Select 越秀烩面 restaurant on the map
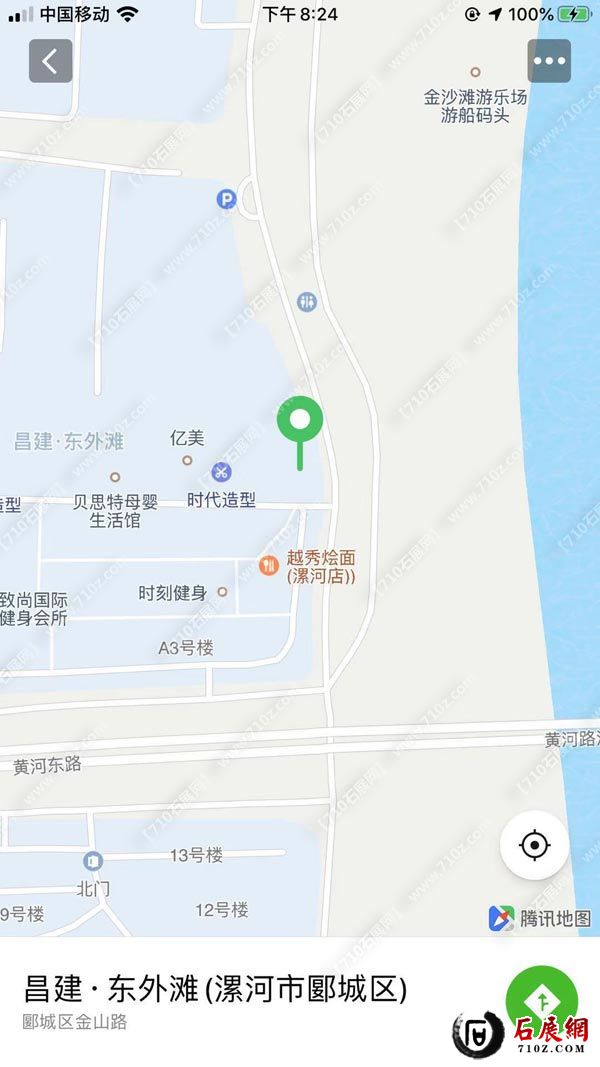Image resolution: width=600 pixels, height=1067 pixels. click(268, 566)
